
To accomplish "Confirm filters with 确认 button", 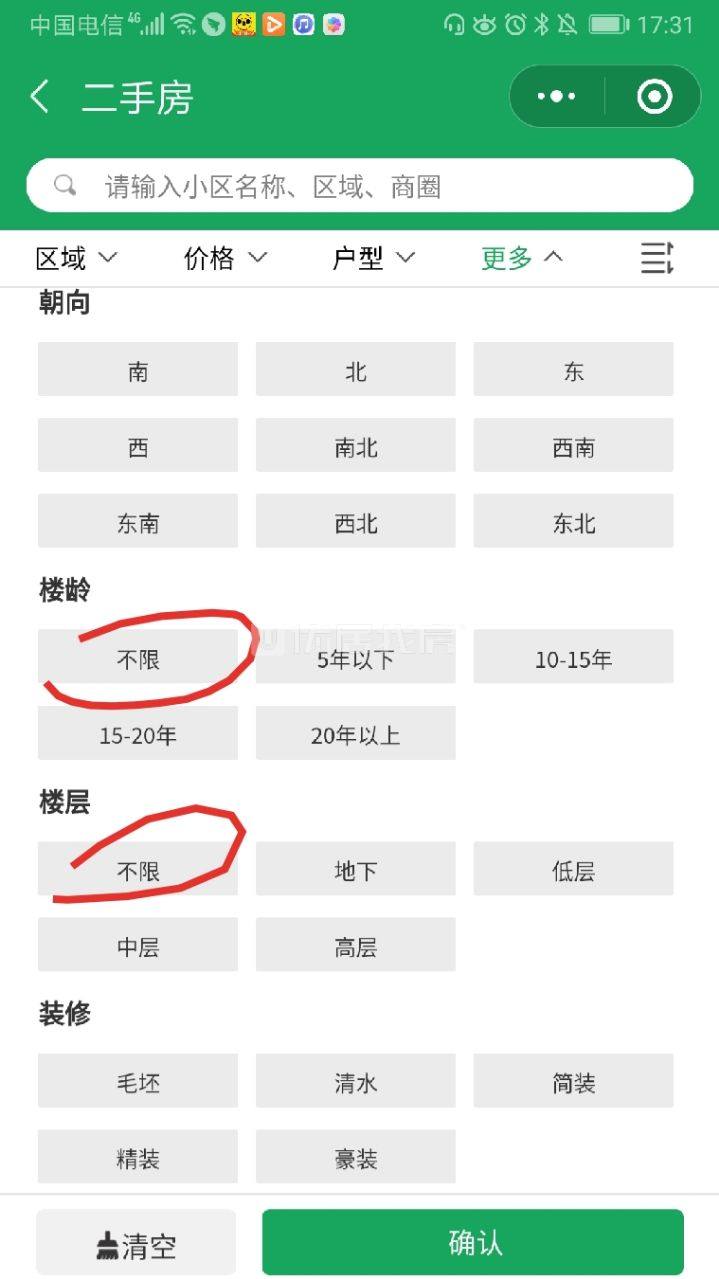I will 473,1243.
